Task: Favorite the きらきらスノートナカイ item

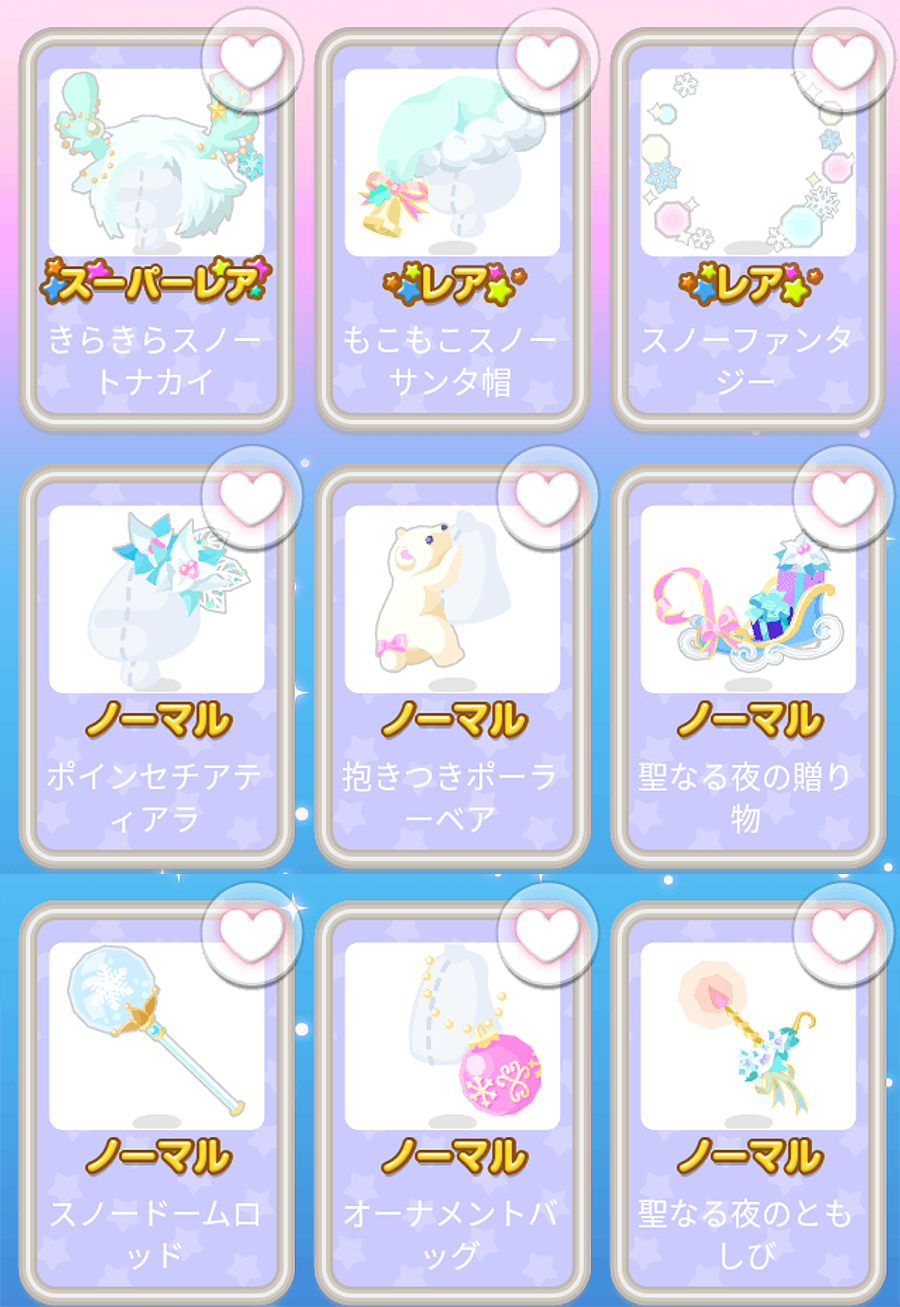Action: 252,59
